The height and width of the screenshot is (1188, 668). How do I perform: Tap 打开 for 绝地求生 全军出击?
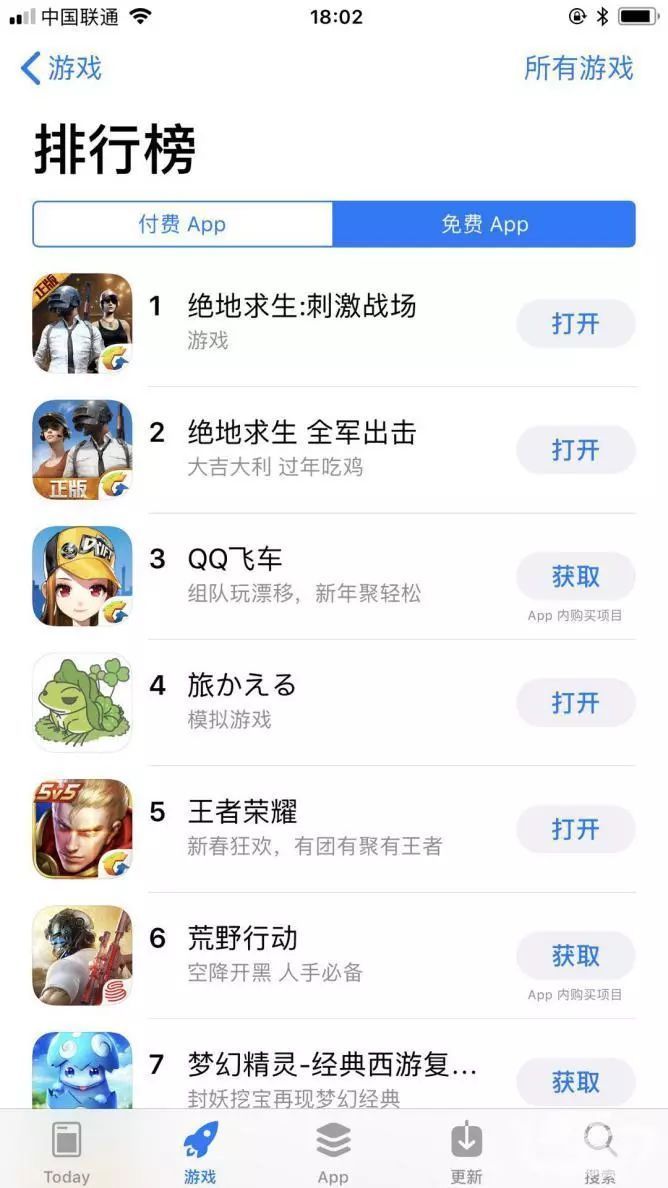(x=575, y=450)
